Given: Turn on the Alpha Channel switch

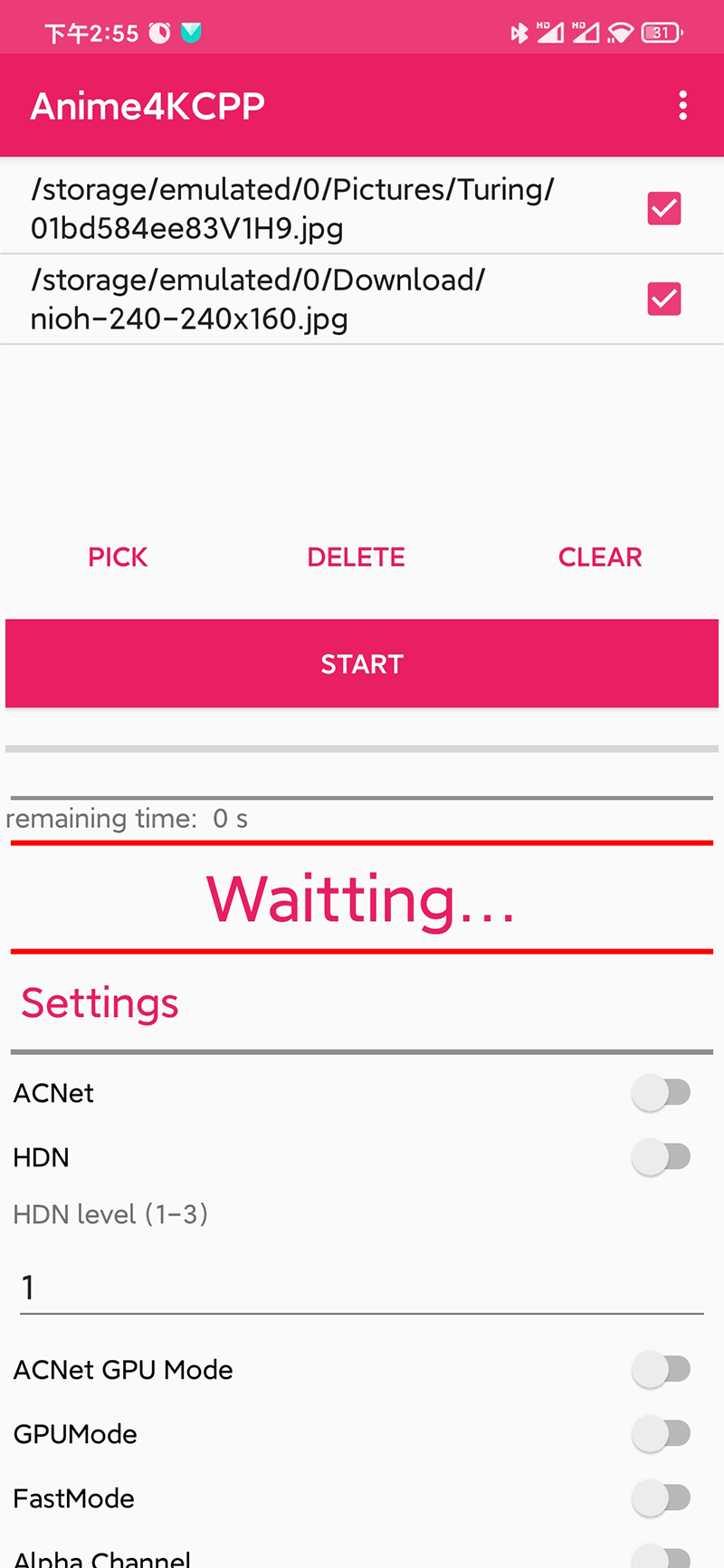Looking at the screenshot, I should click(662, 1556).
